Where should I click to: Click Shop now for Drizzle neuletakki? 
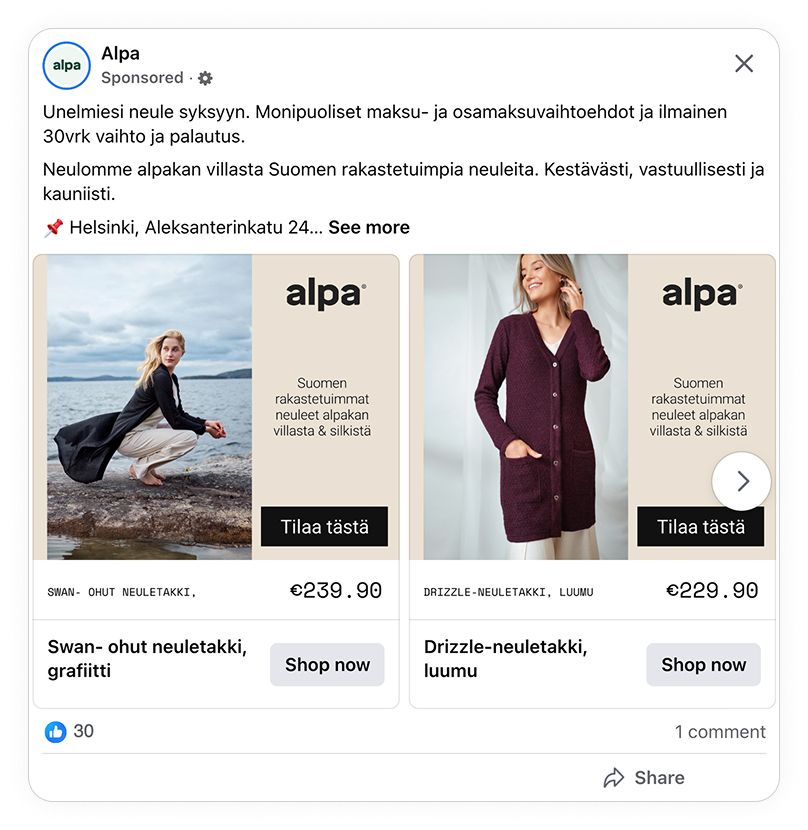[x=703, y=664]
